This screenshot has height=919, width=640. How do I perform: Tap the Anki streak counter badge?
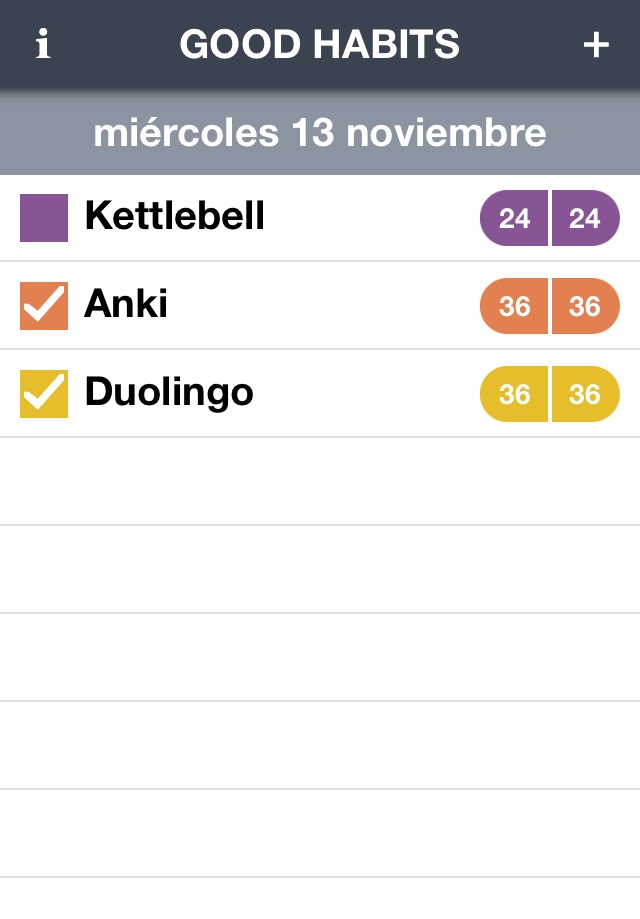550,306
